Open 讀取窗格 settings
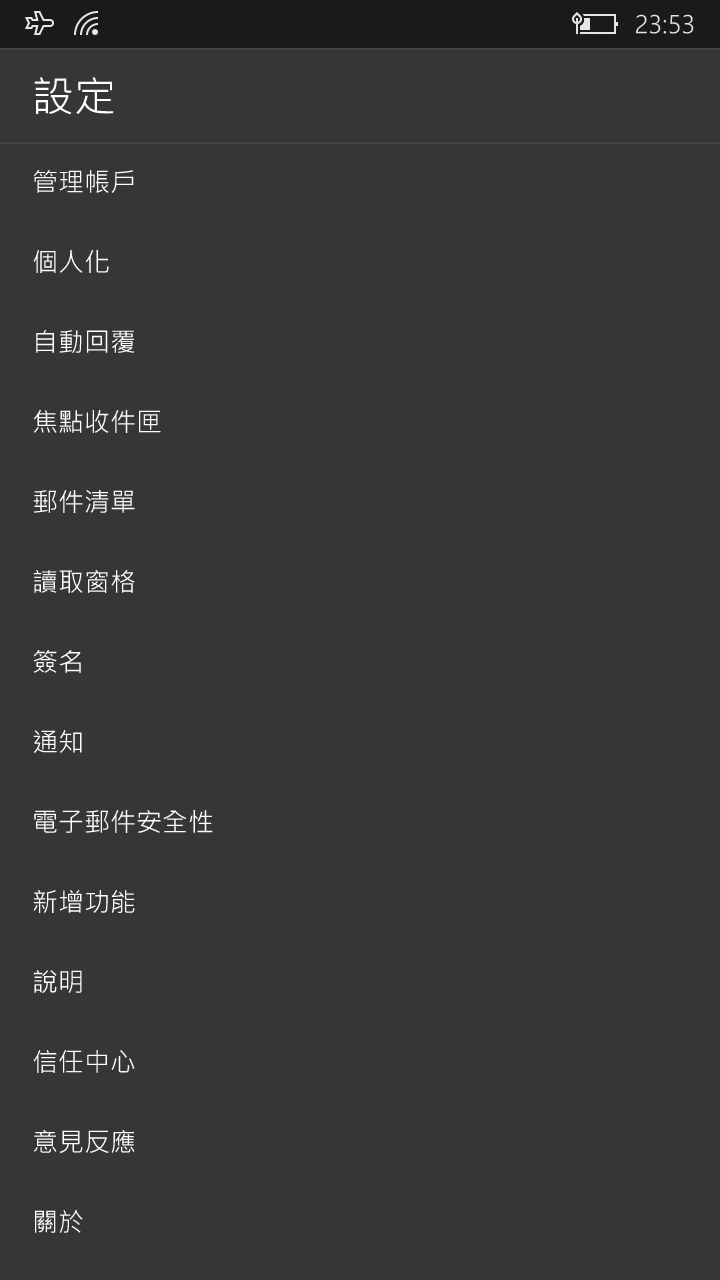Viewport: 720px width, 1280px height. (360, 582)
